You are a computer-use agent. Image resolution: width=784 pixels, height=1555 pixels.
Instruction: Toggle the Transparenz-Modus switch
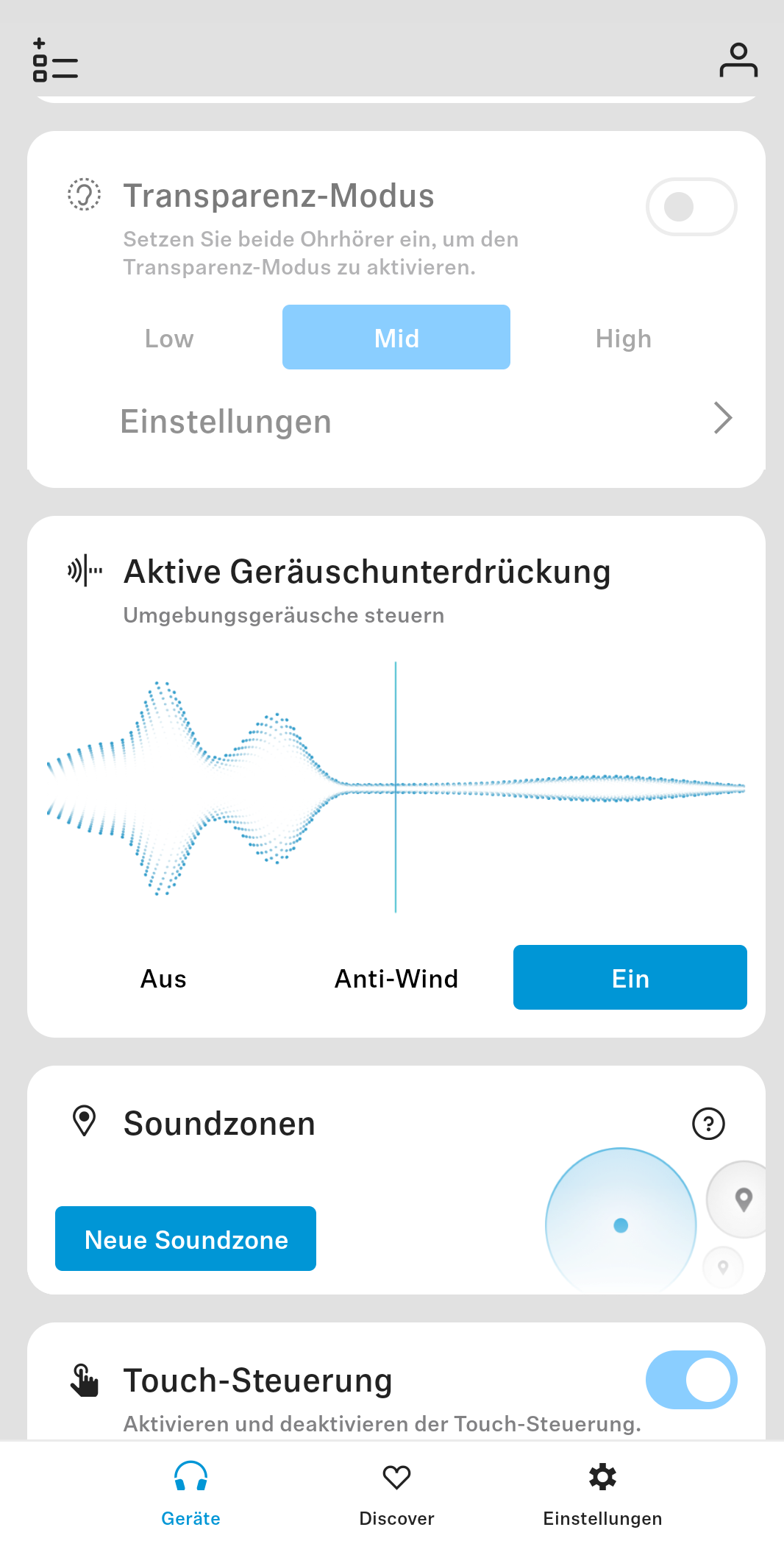691,207
